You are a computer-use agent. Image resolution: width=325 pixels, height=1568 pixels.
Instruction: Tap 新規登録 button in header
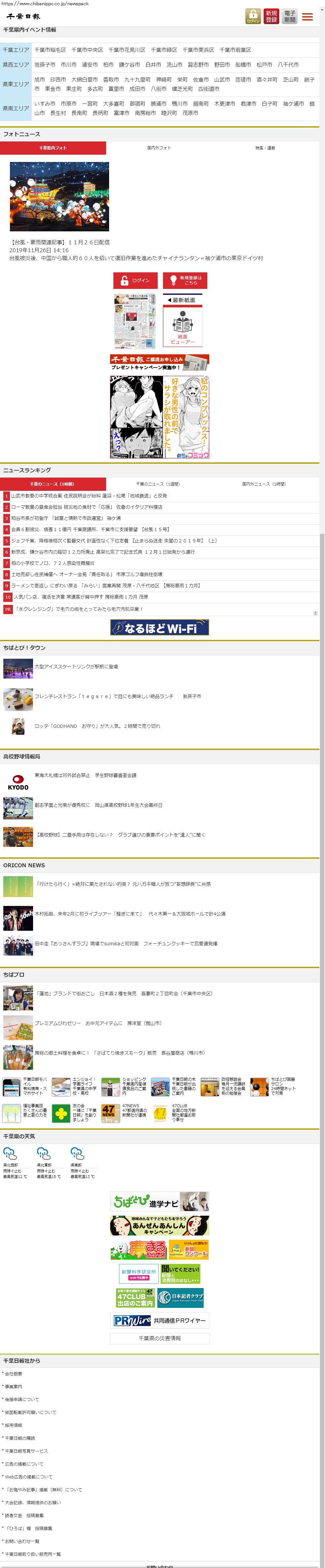coord(271,16)
